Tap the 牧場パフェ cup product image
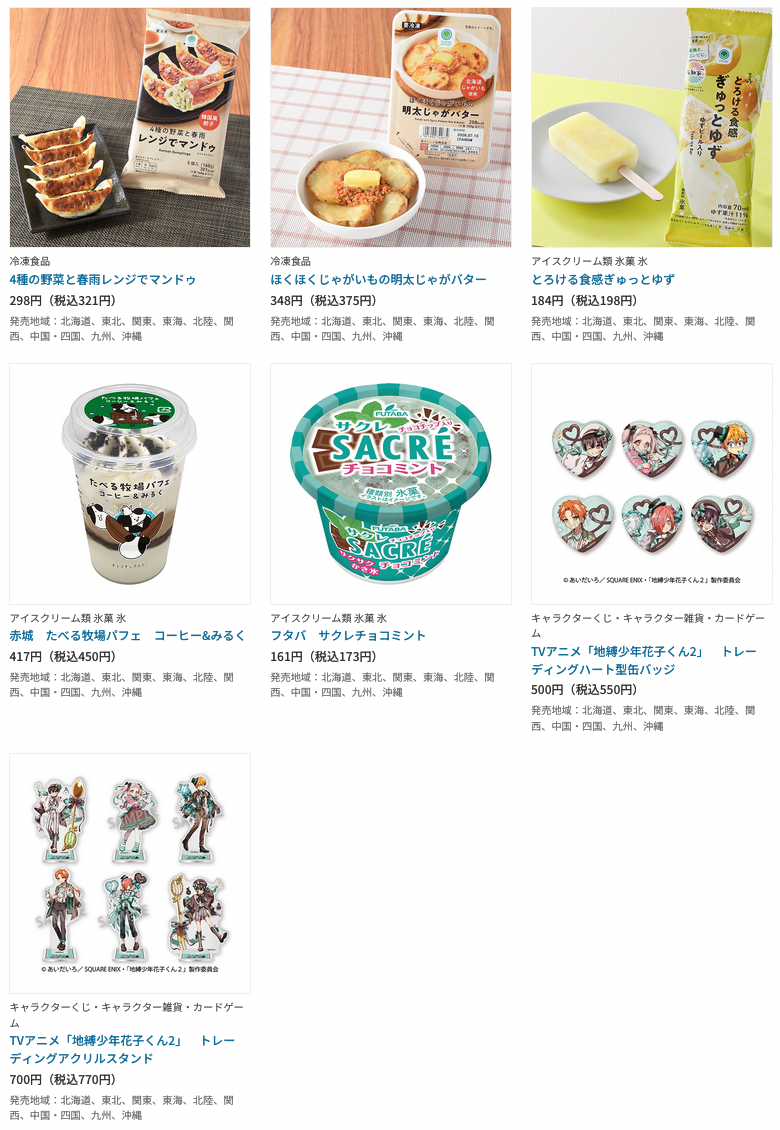The width and height of the screenshot is (780, 1130). point(130,484)
